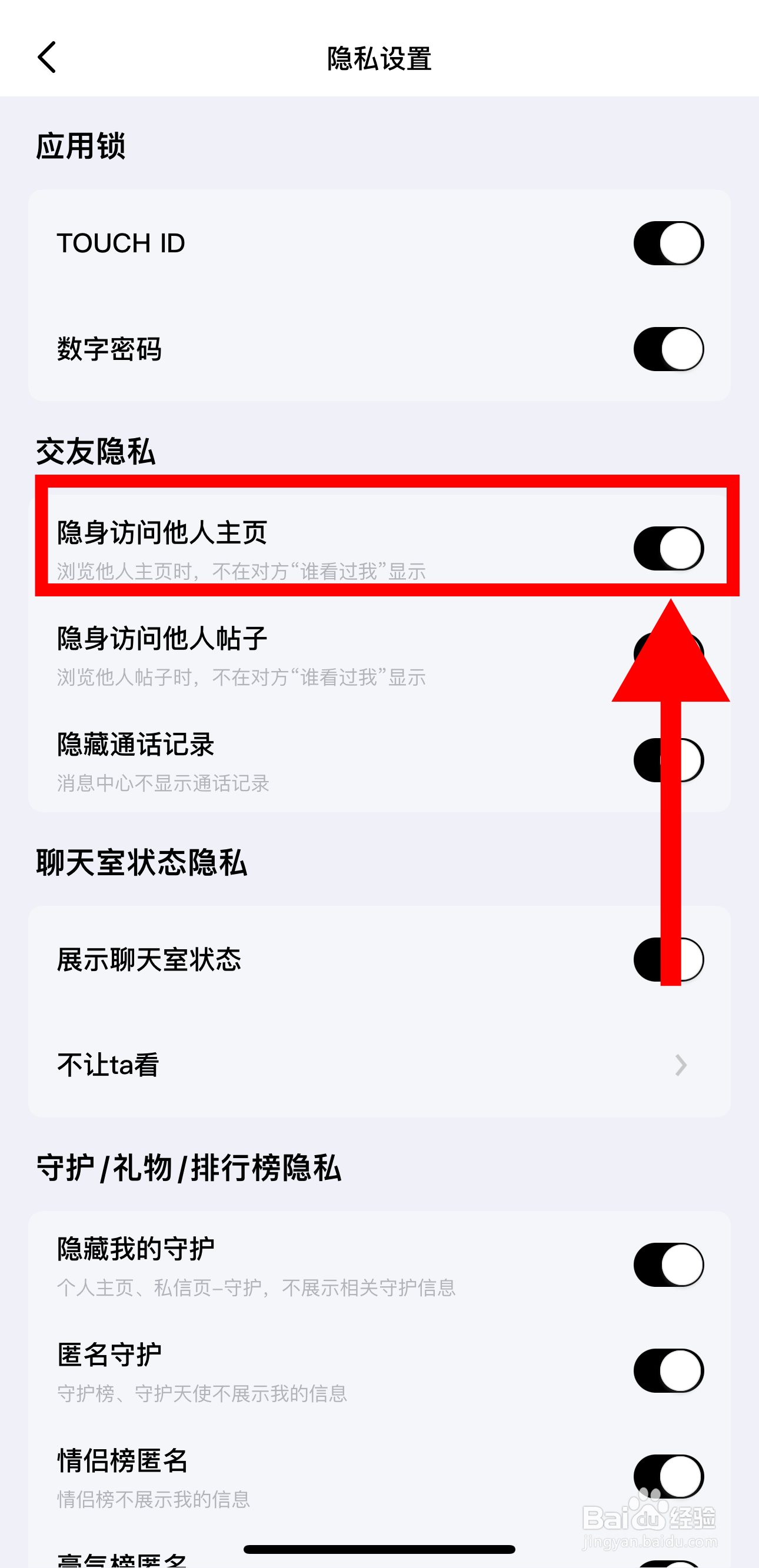
Task: Turn off the 匿名守护 switch
Action: (668, 1371)
